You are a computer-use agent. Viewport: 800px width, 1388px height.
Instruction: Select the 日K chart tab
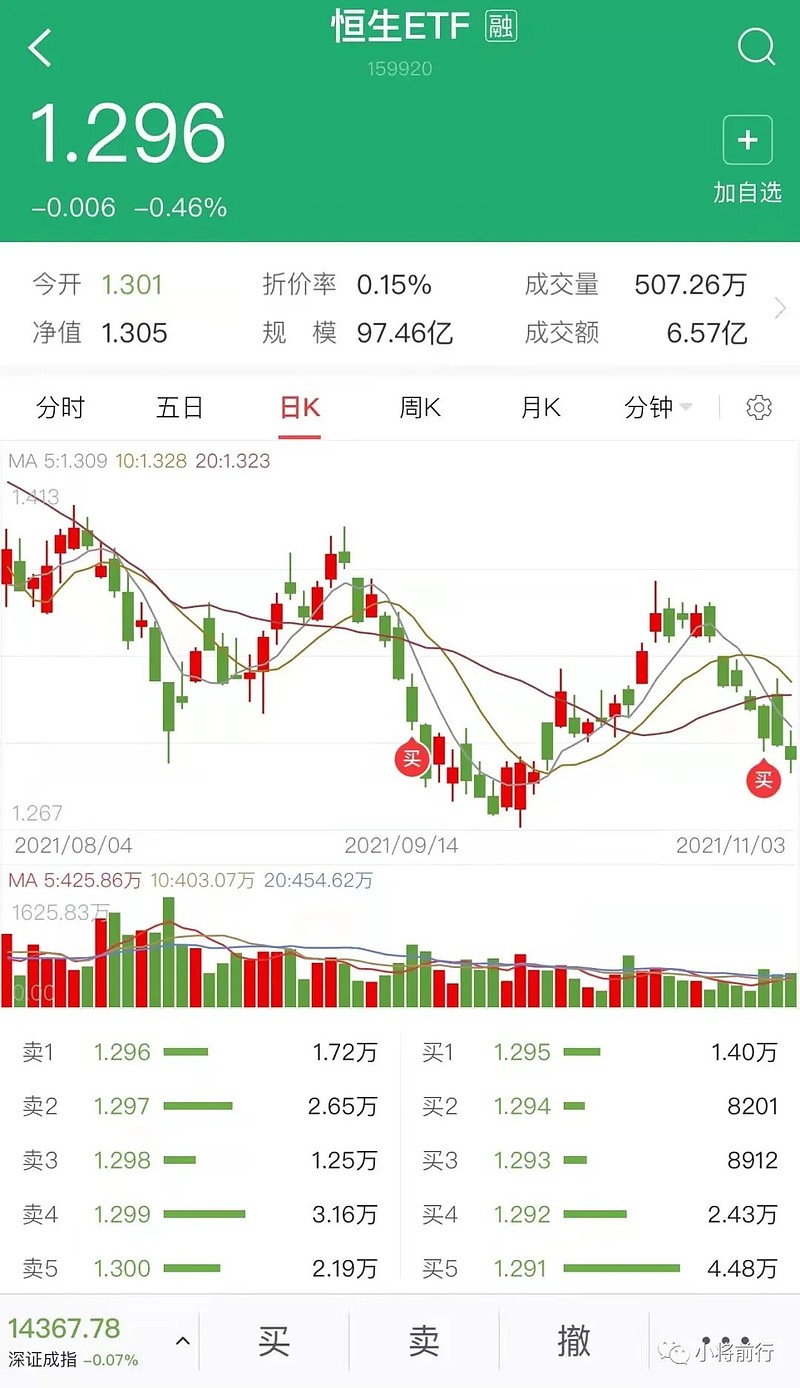pyautogui.click(x=299, y=408)
